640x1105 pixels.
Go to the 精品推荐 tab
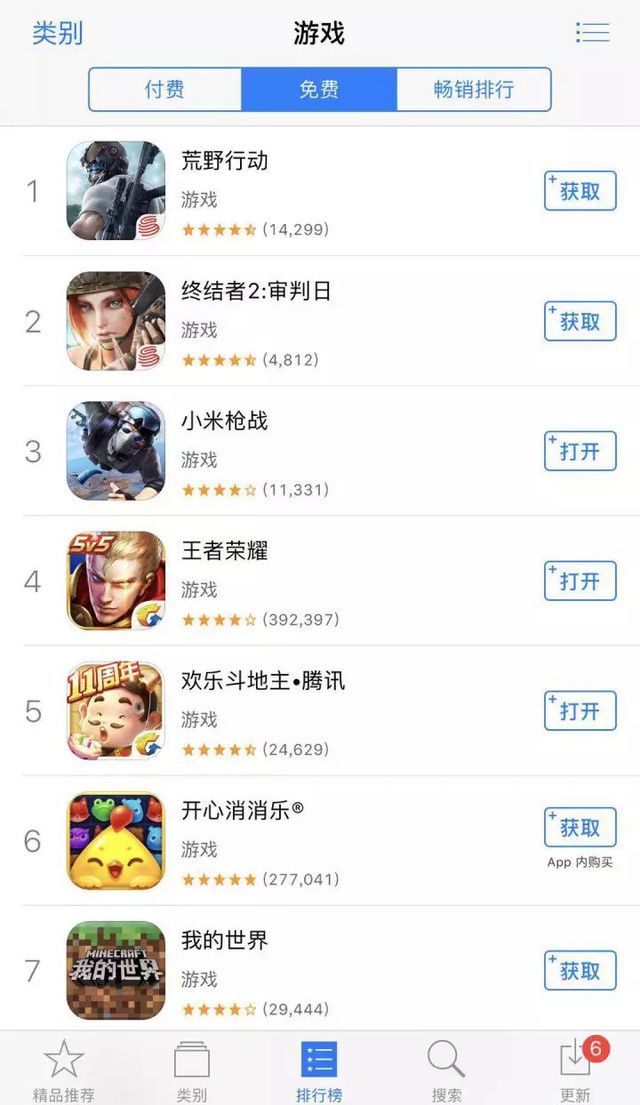(x=64, y=1068)
